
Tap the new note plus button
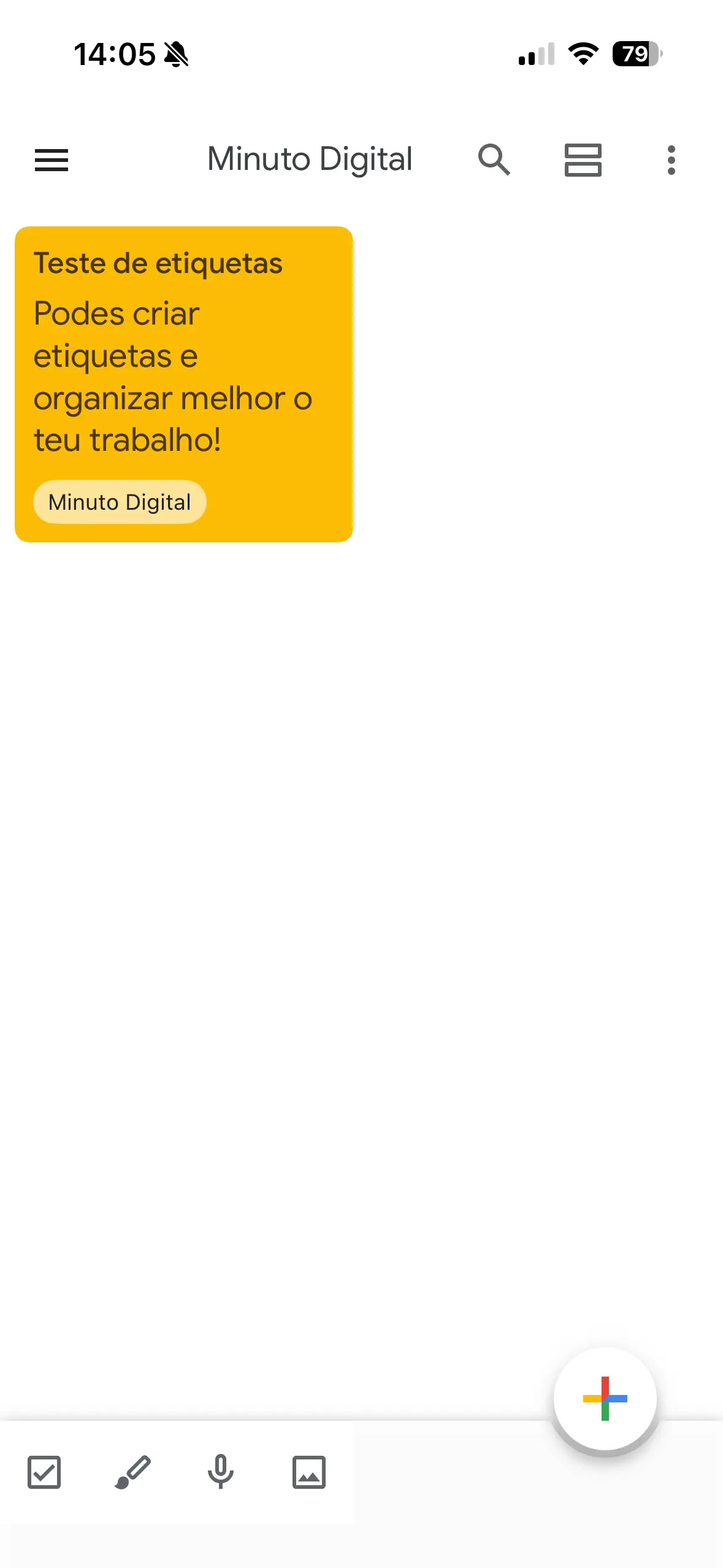pyautogui.click(x=606, y=1398)
